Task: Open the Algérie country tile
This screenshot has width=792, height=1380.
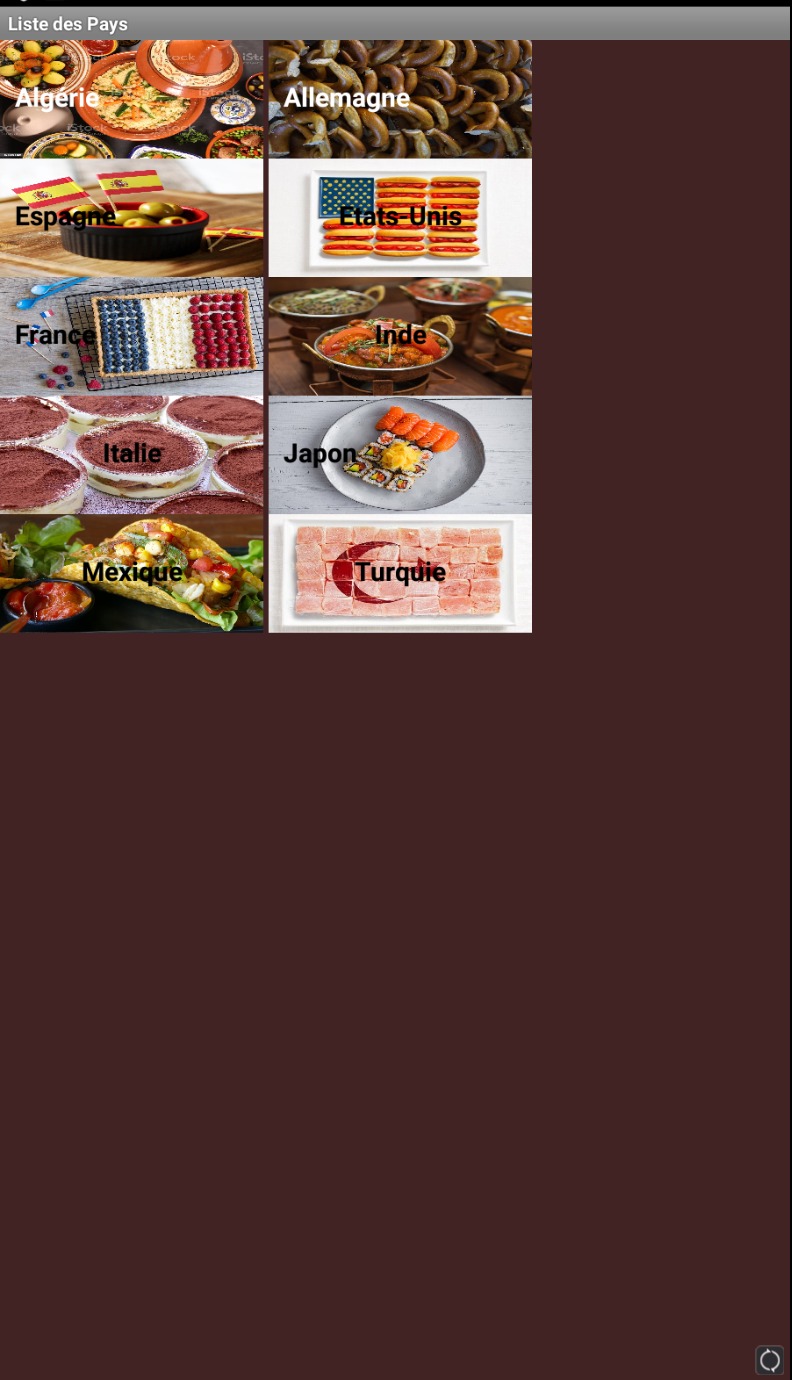Action: coord(131,99)
